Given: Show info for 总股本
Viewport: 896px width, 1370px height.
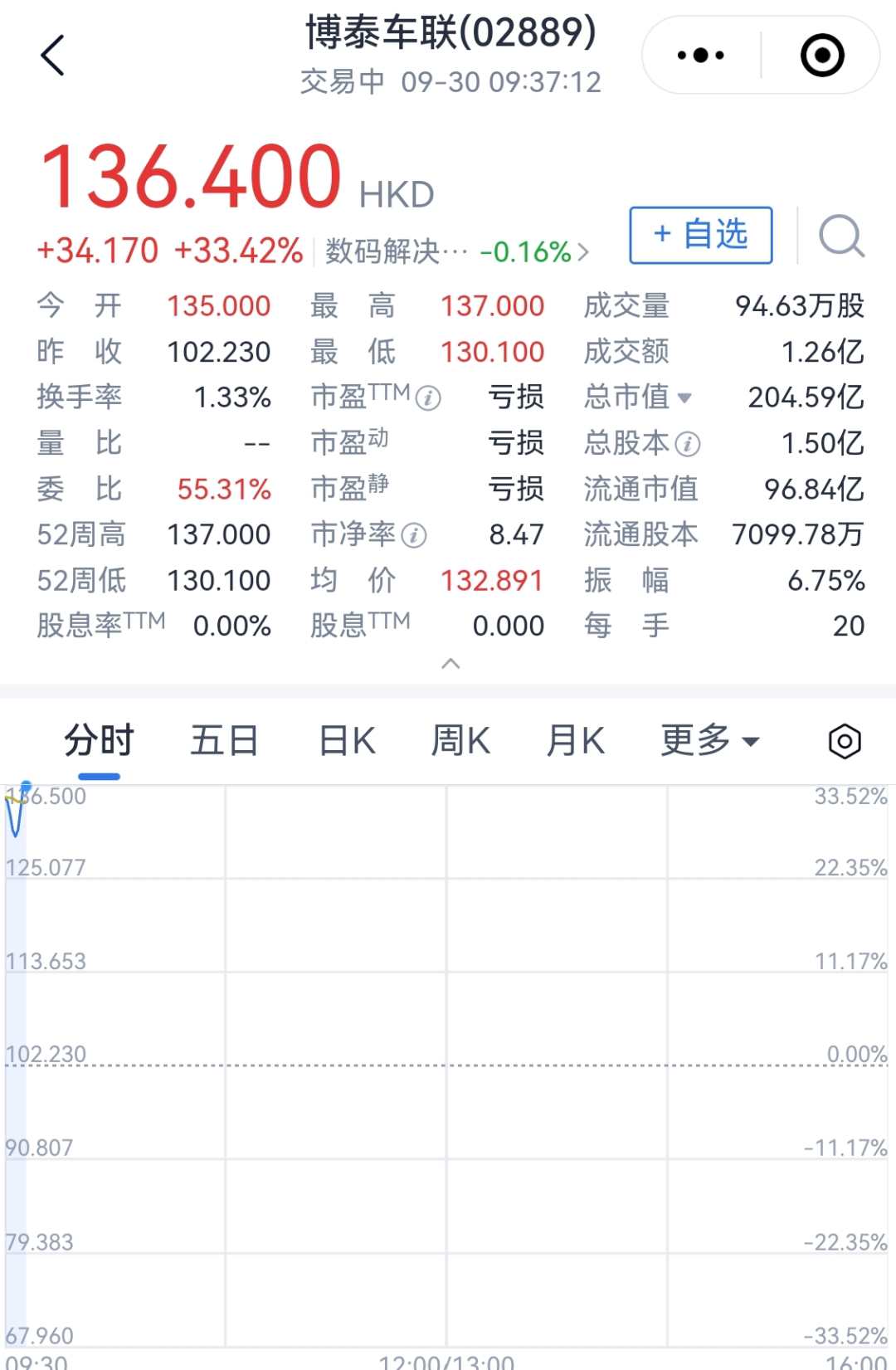Looking at the screenshot, I should [x=688, y=445].
